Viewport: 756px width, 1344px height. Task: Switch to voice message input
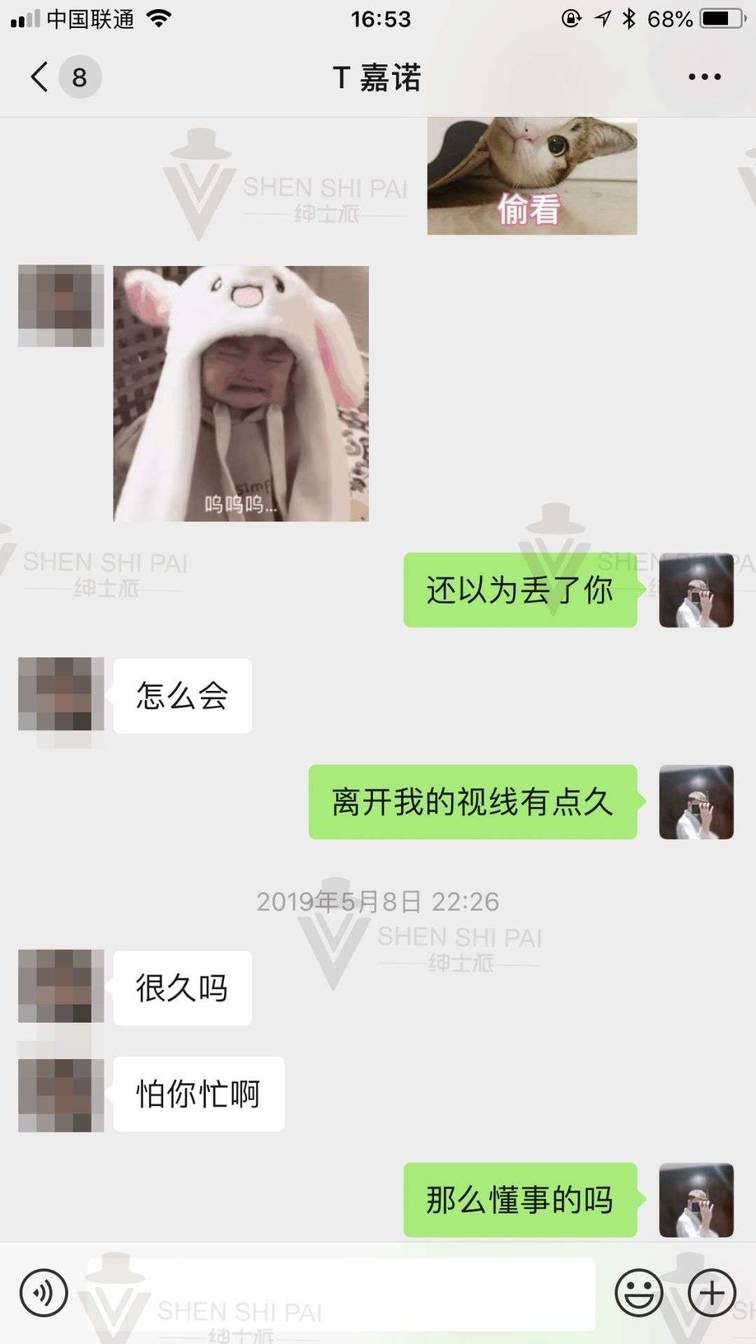(43, 1293)
